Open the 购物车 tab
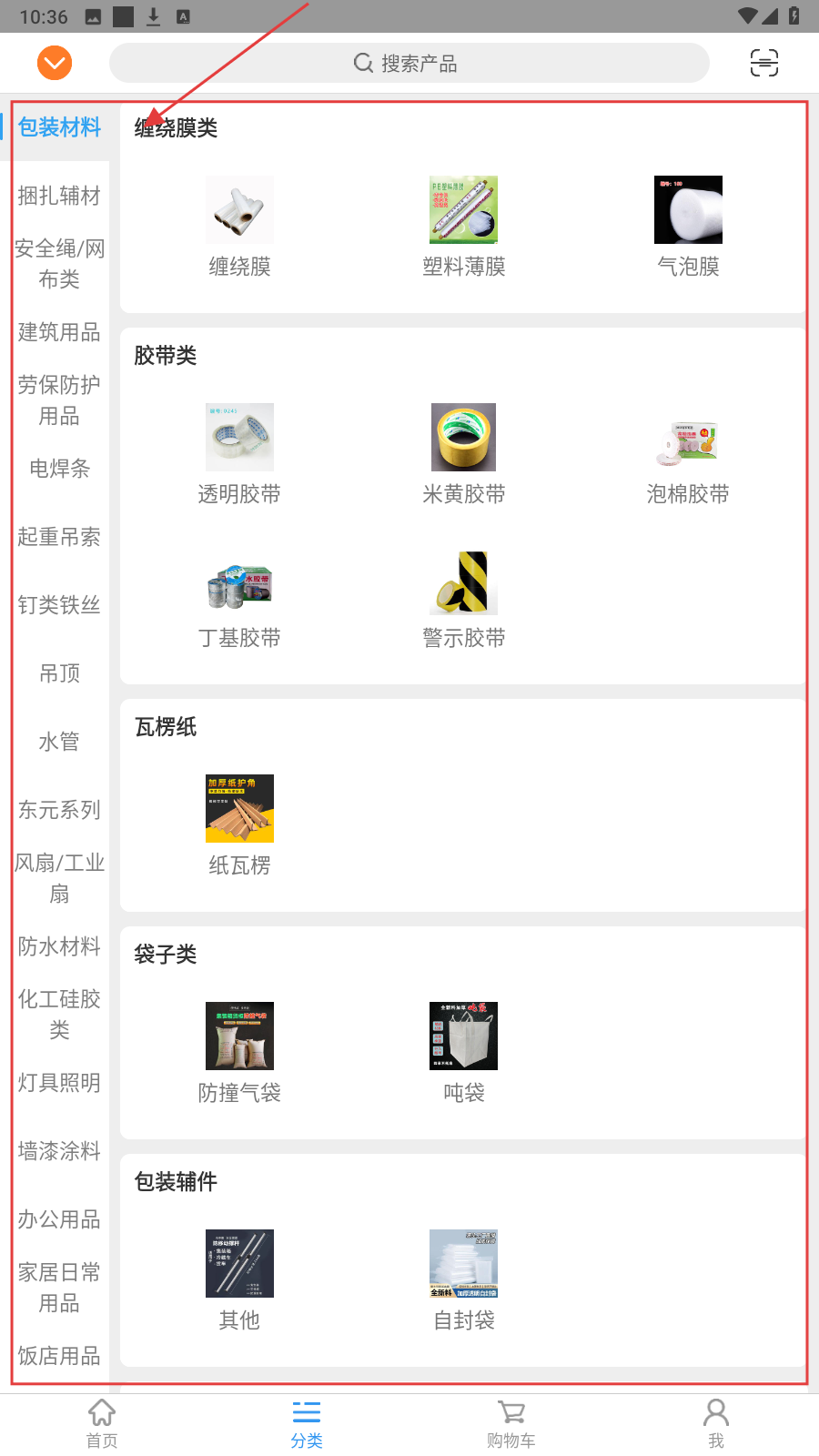819x1456 pixels. pyautogui.click(x=511, y=1422)
